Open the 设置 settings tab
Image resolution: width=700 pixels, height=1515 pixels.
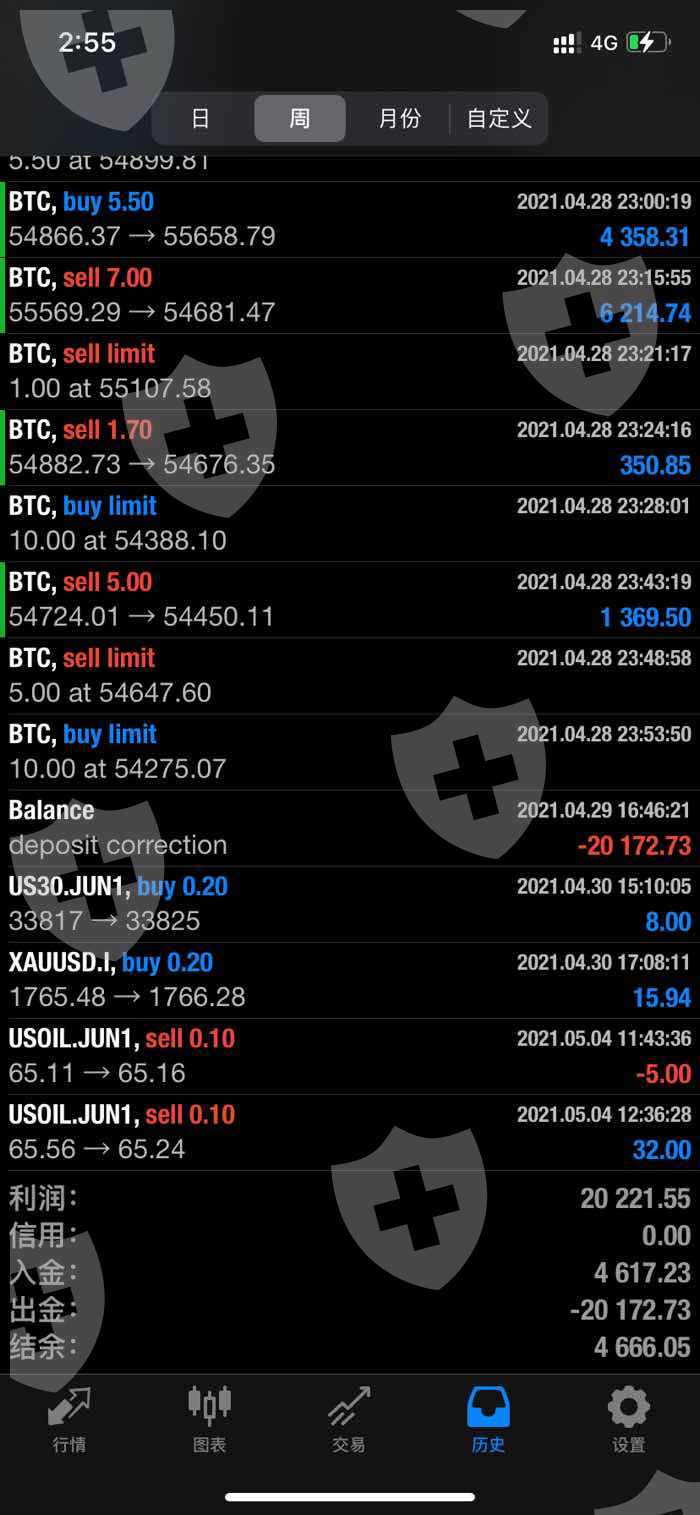pyautogui.click(x=629, y=1420)
